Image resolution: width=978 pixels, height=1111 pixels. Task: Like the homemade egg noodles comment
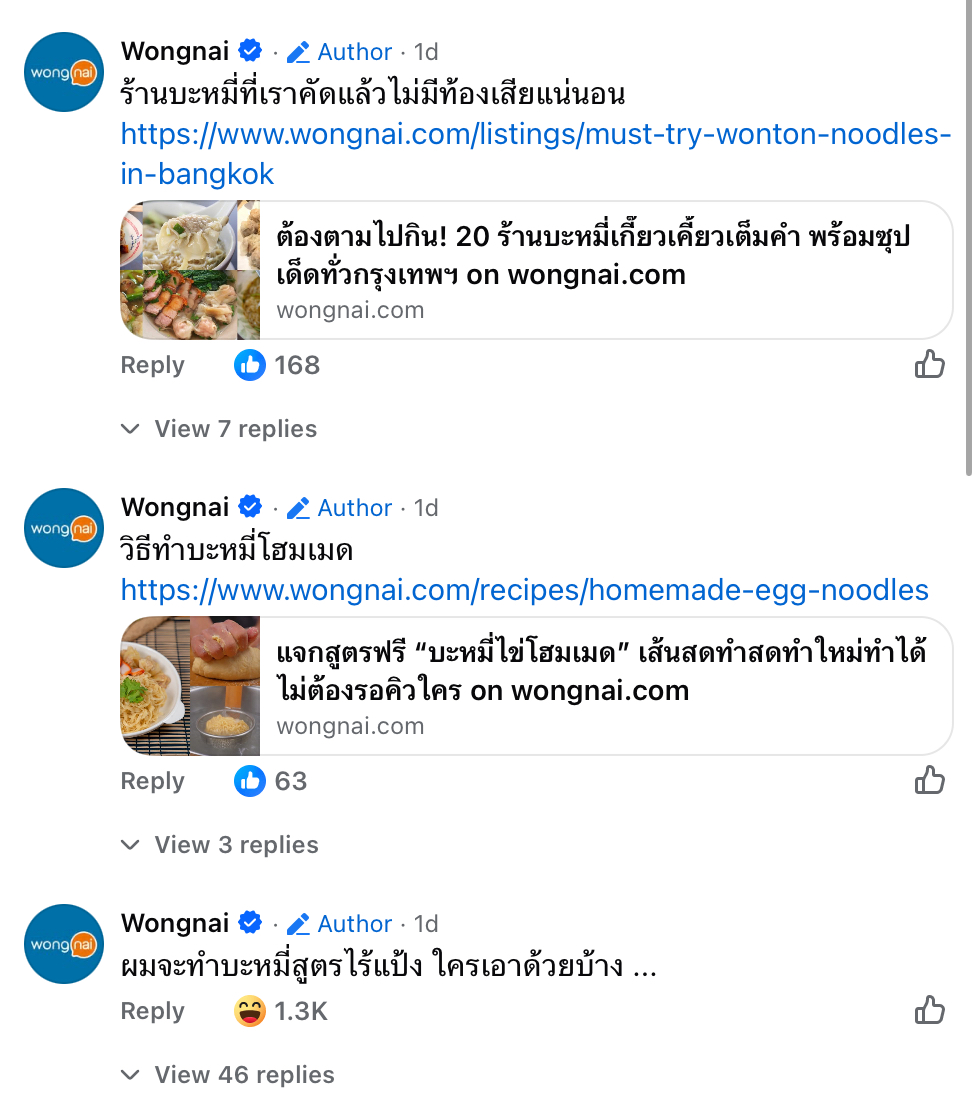(929, 781)
